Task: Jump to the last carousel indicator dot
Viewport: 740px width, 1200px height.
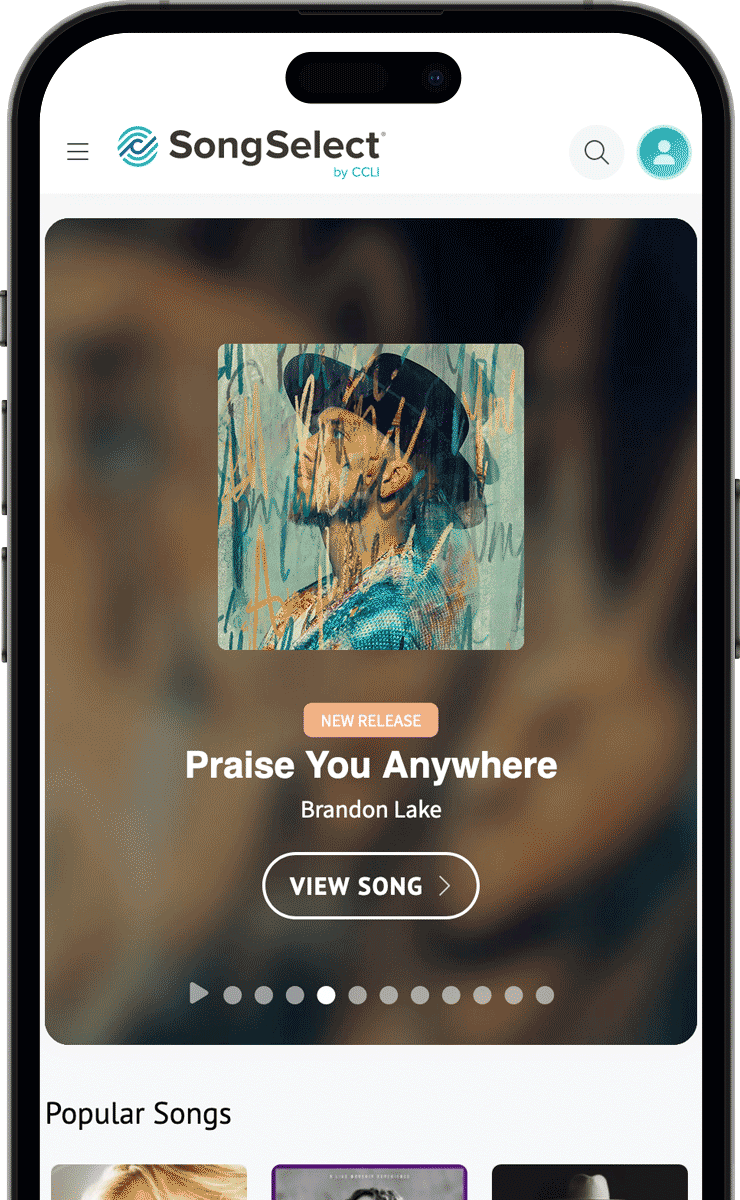Action: (x=545, y=993)
